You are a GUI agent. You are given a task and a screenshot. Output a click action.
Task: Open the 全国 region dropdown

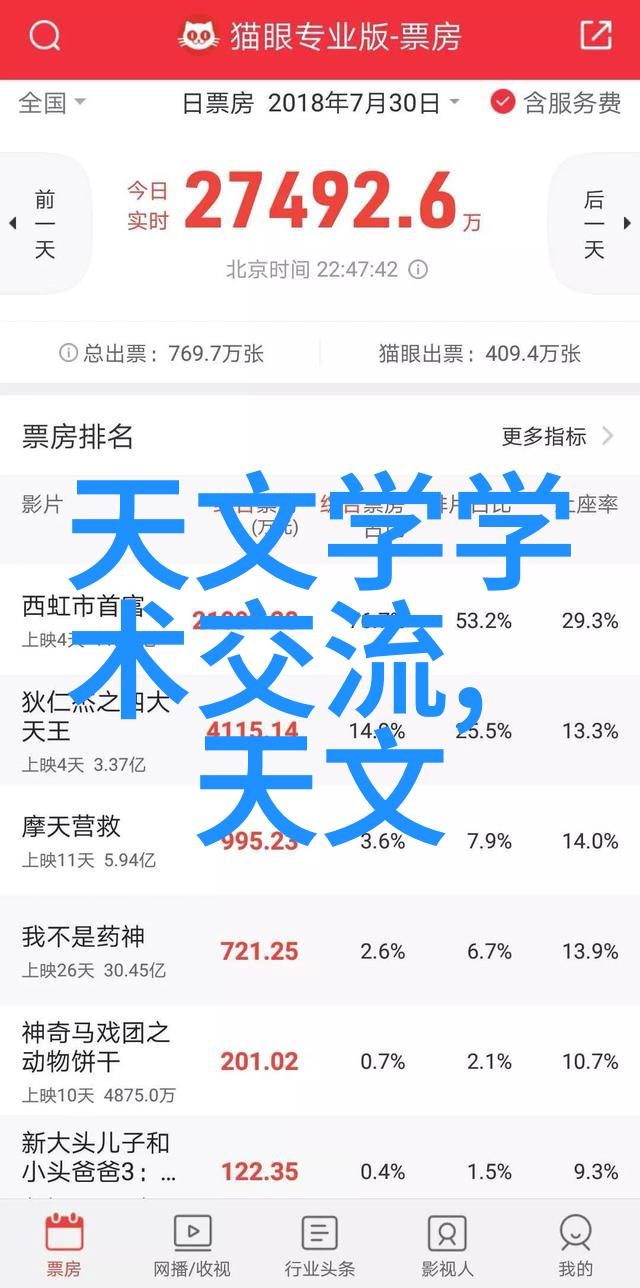click(x=52, y=103)
